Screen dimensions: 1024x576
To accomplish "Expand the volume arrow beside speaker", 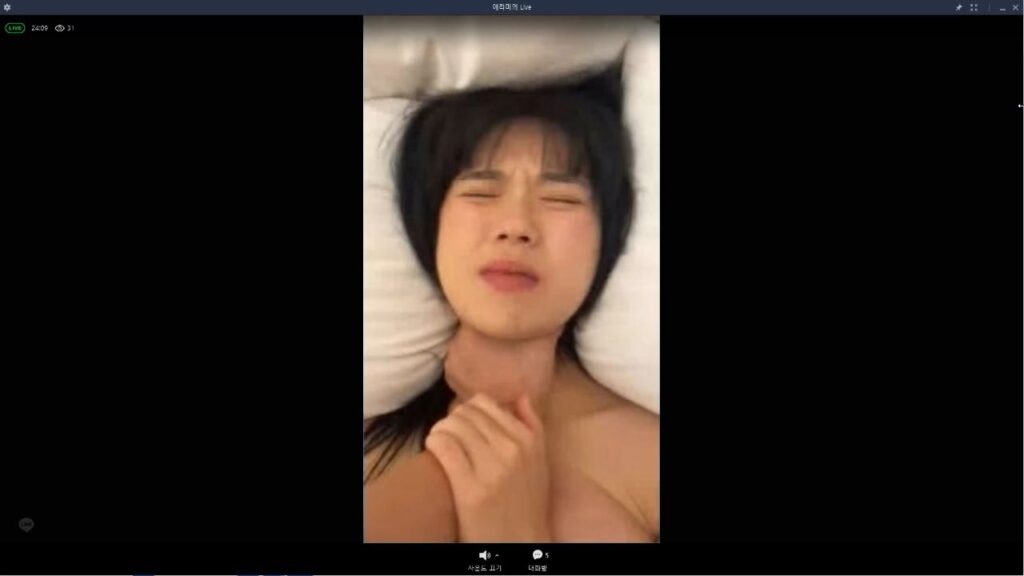I will (x=497, y=555).
